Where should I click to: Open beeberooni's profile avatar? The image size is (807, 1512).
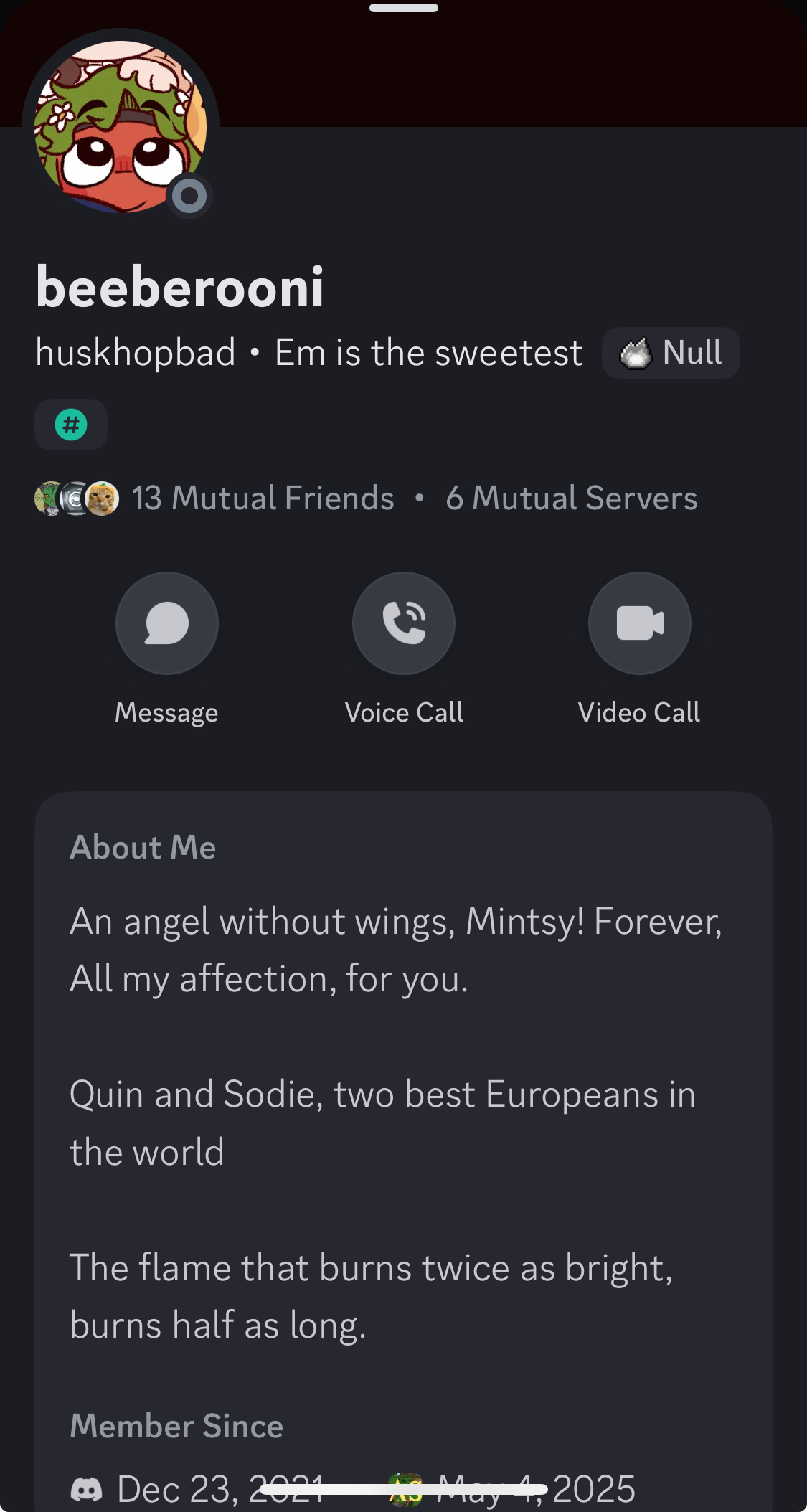(x=121, y=127)
